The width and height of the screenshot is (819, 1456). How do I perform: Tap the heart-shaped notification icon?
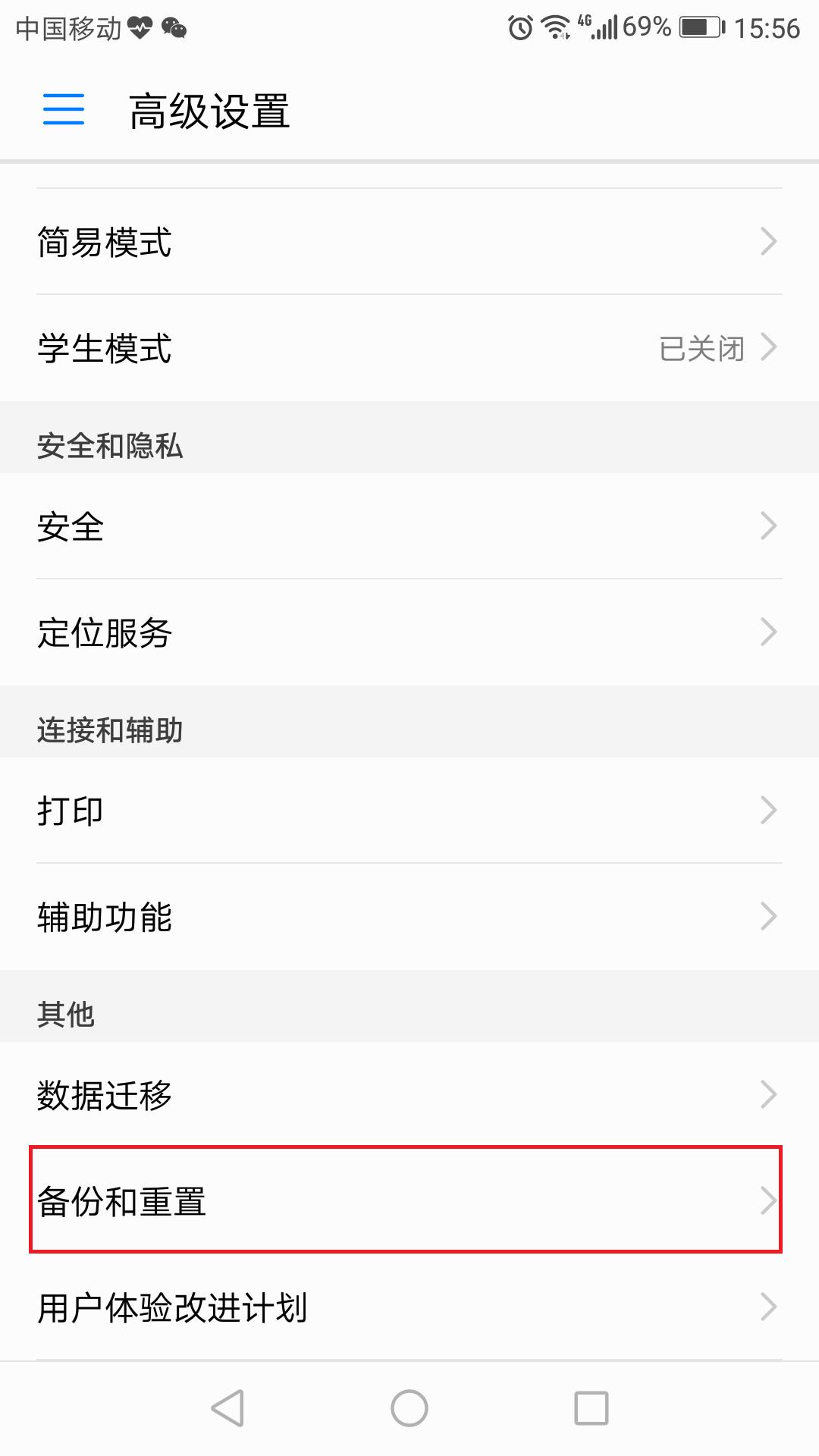(139, 30)
